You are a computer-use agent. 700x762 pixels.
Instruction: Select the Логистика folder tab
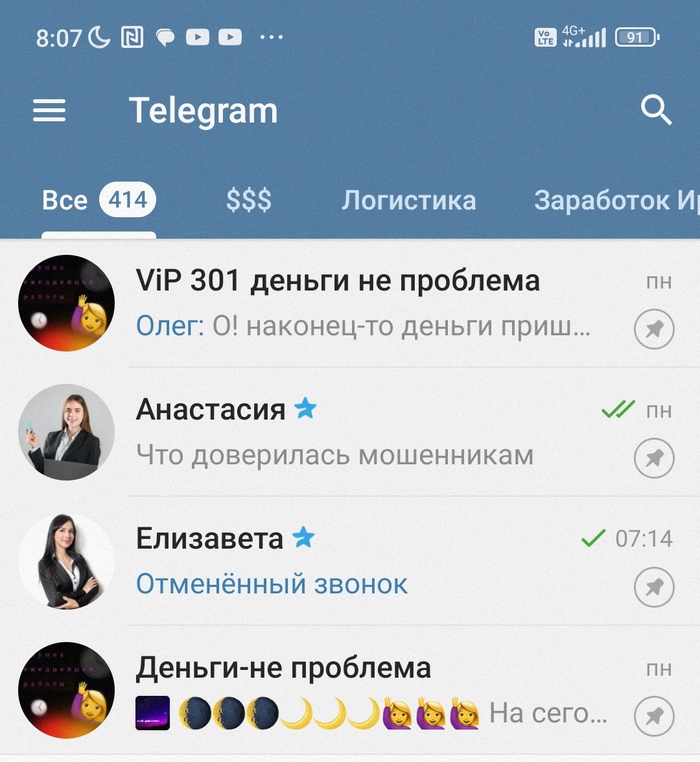point(408,200)
